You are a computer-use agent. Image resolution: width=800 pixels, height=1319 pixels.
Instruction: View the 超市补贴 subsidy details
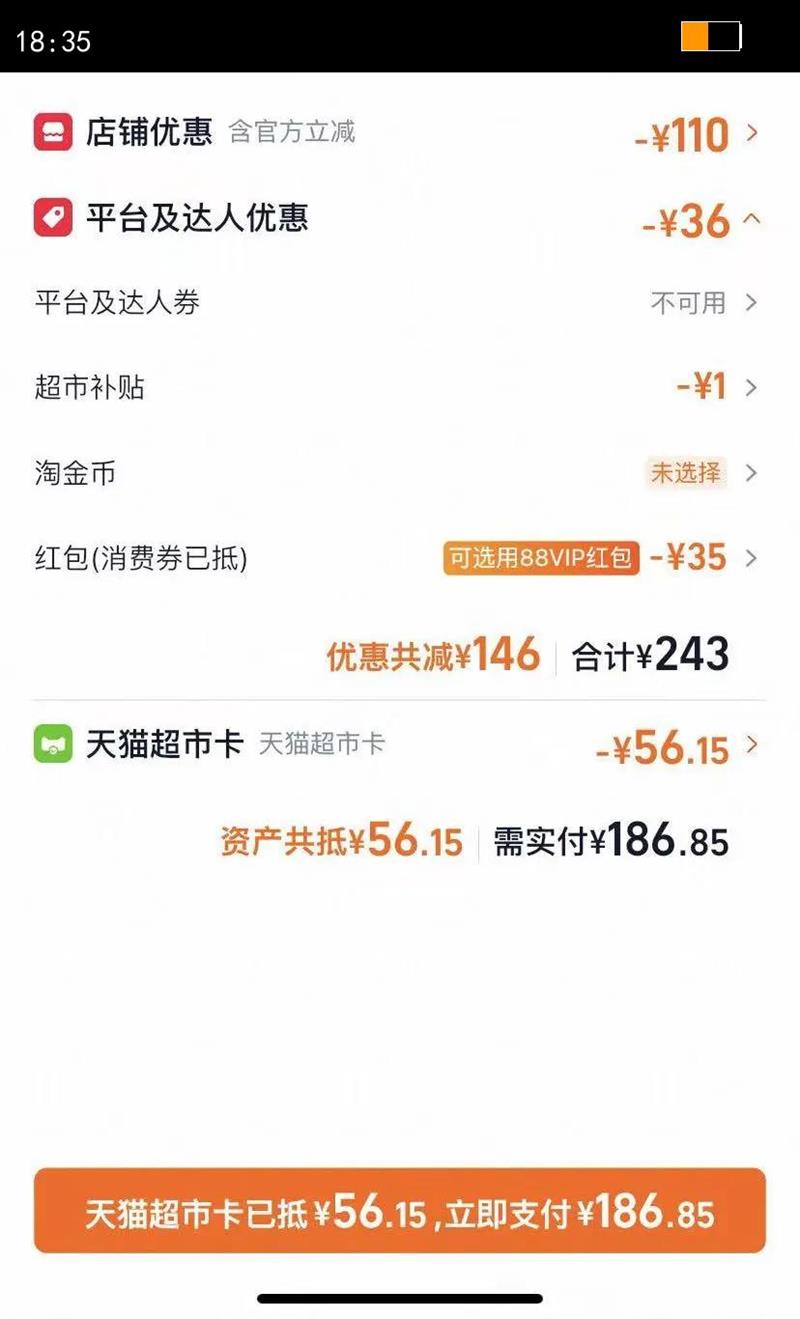point(400,387)
